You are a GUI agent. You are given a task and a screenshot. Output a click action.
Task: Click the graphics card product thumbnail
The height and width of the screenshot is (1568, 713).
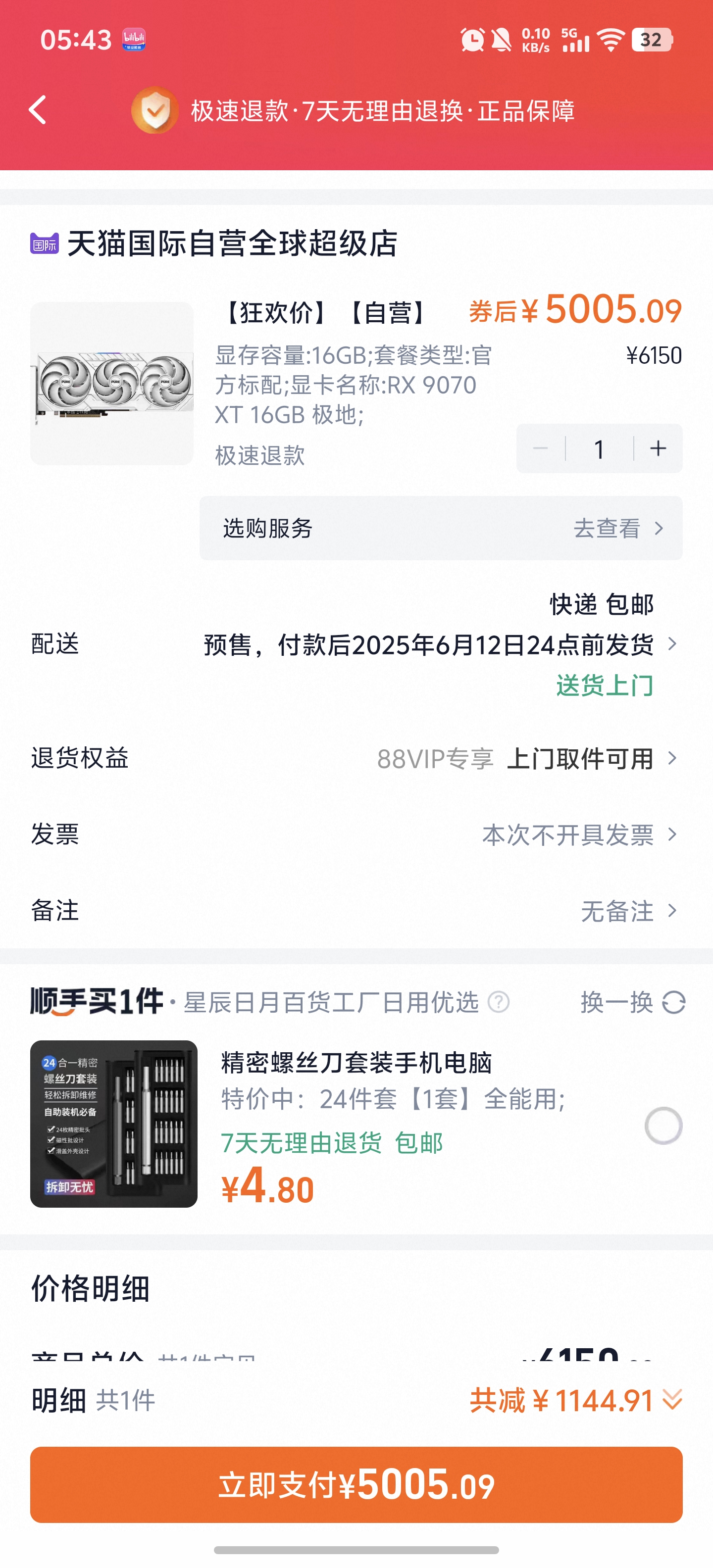pyautogui.click(x=112, y=384)
